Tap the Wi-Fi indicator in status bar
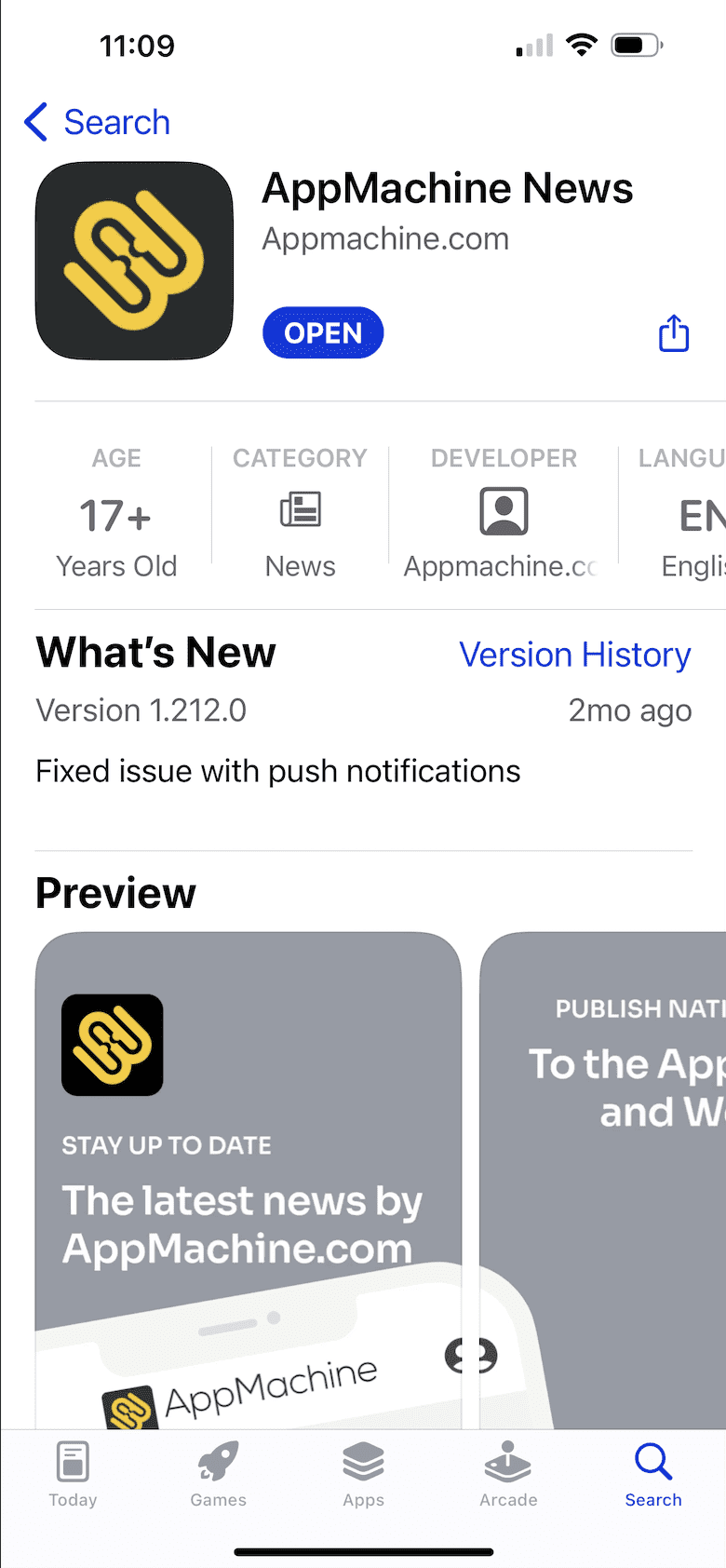726x1568 pixels. point(583,44)
